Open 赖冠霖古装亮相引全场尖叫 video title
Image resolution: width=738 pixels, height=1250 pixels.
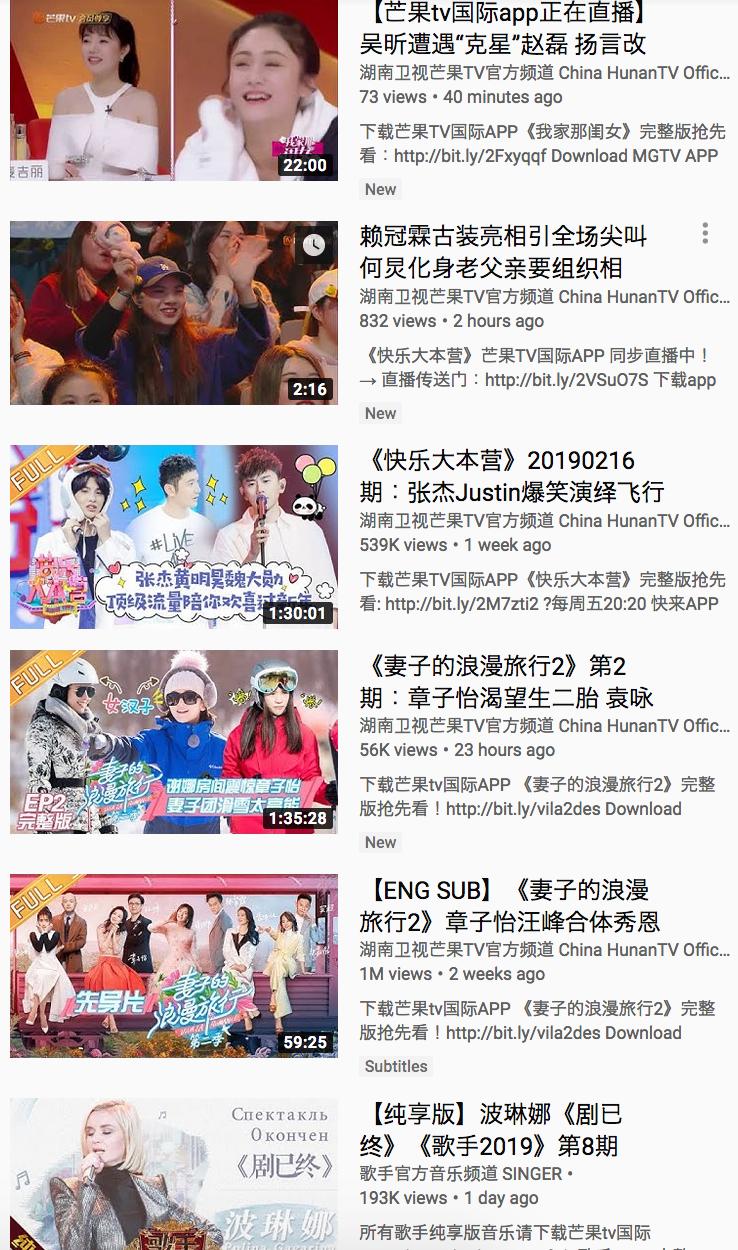pyautogui.click(x=503, y=252)
